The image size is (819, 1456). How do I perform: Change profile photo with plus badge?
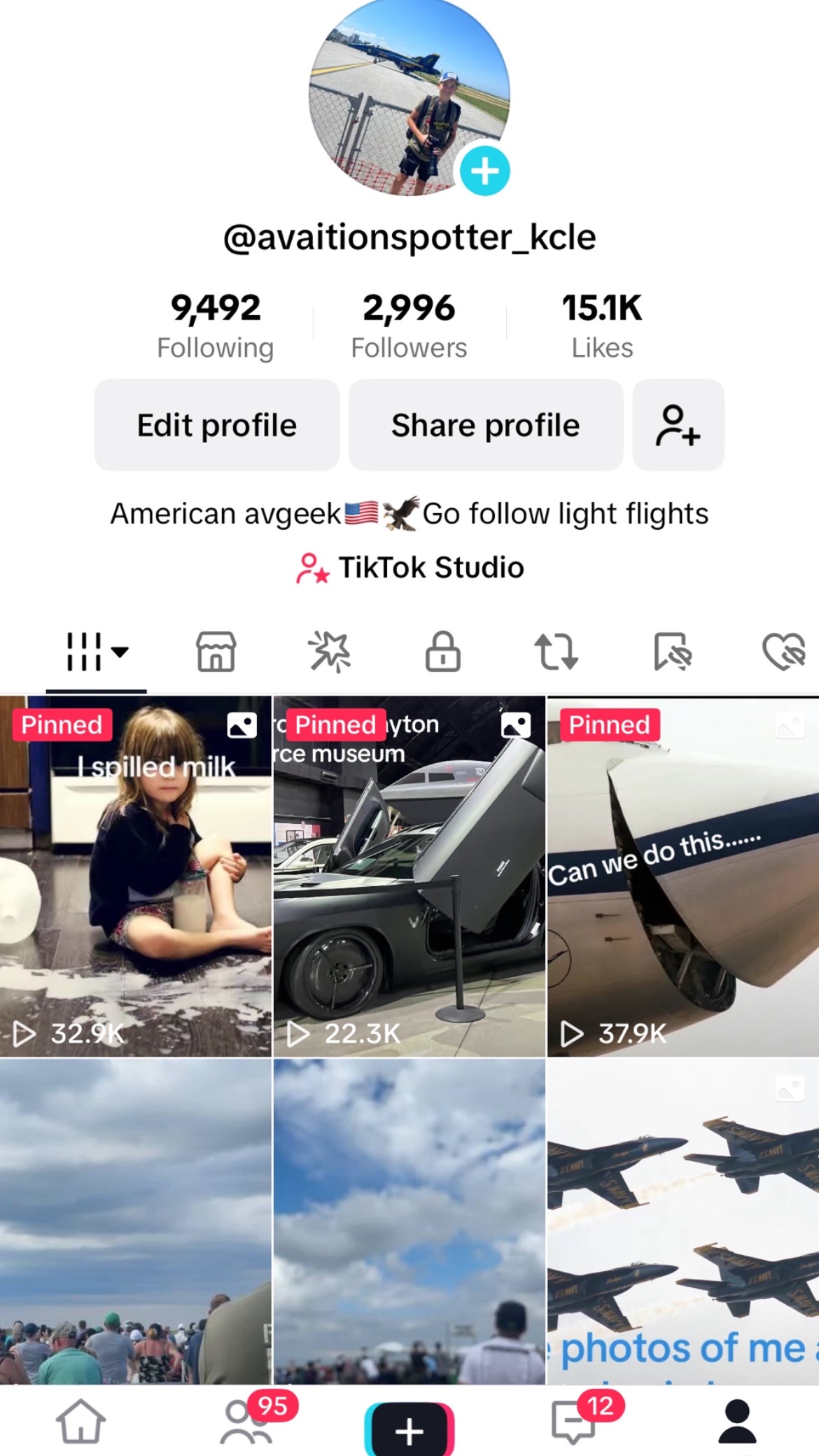484,171
